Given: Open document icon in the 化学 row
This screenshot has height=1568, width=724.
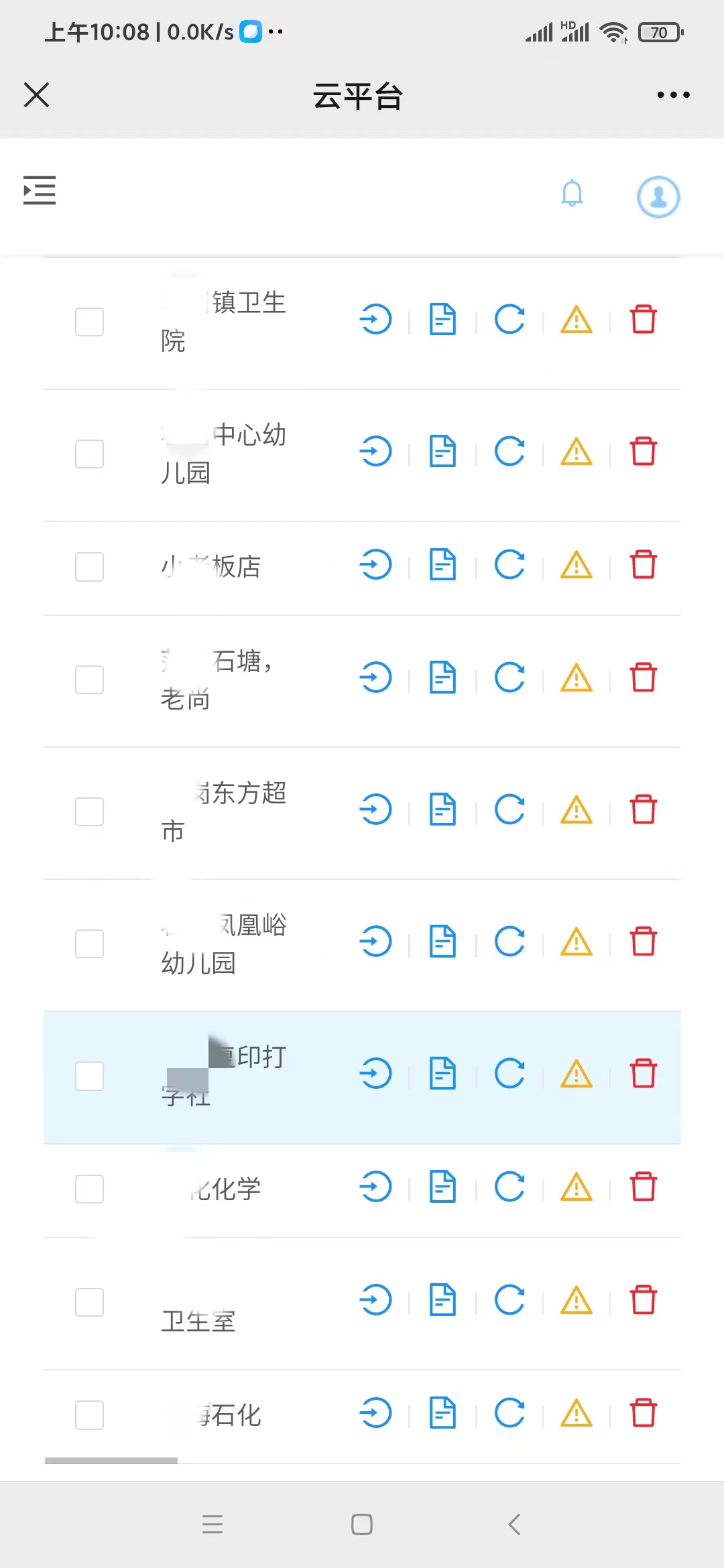Looking at the screenshot, I should 442,1187.
